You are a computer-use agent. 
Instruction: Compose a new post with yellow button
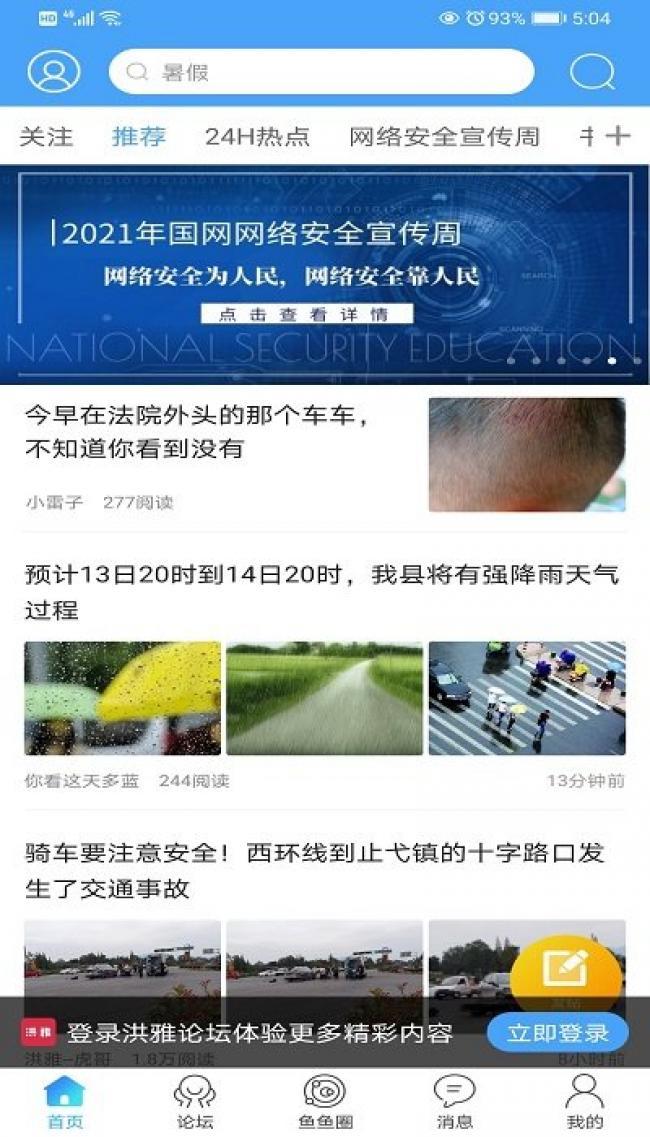[565, 972]
